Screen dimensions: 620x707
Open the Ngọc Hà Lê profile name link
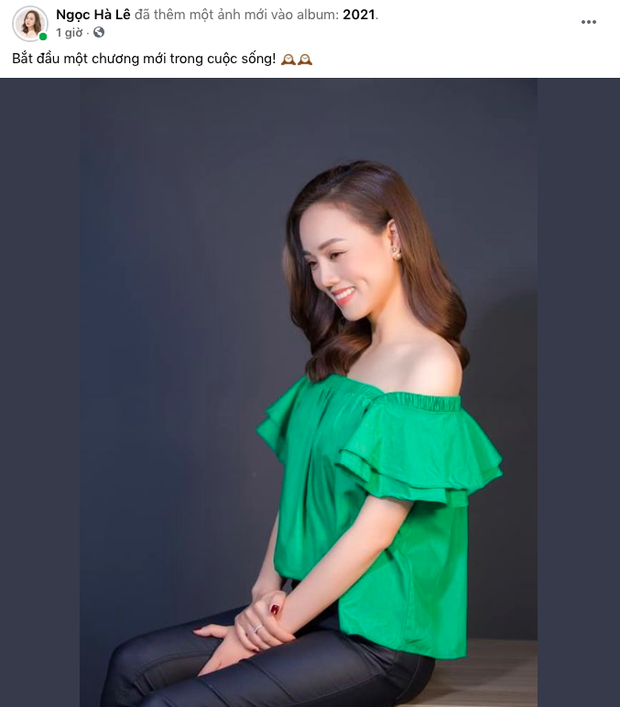[x=93, y=15]
